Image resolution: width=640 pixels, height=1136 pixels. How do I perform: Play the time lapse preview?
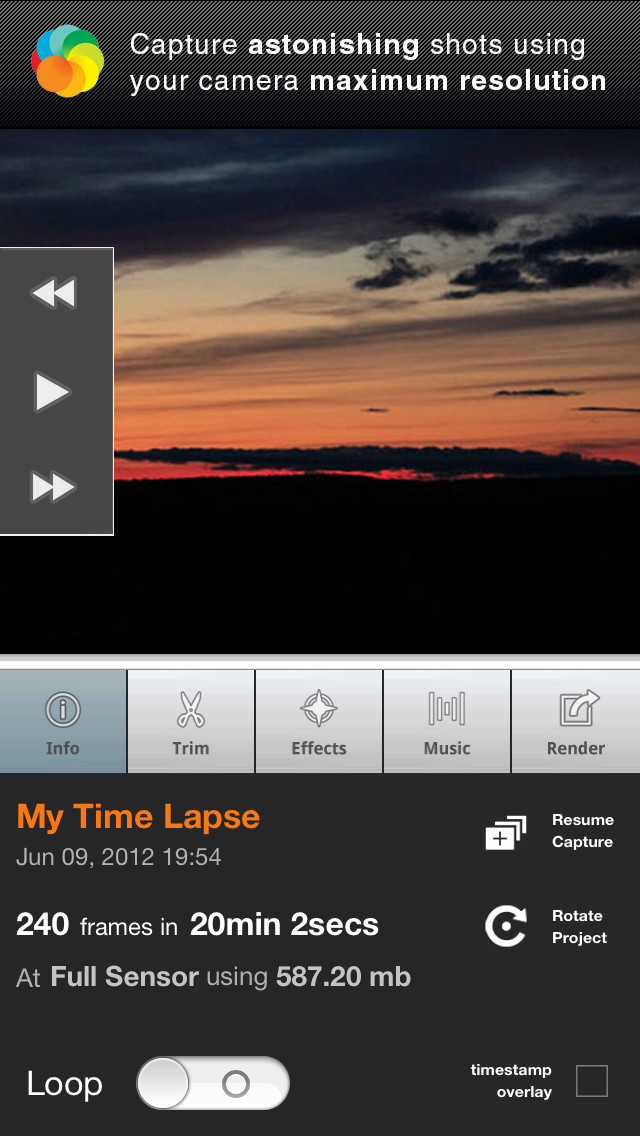(x=53, y=393)
